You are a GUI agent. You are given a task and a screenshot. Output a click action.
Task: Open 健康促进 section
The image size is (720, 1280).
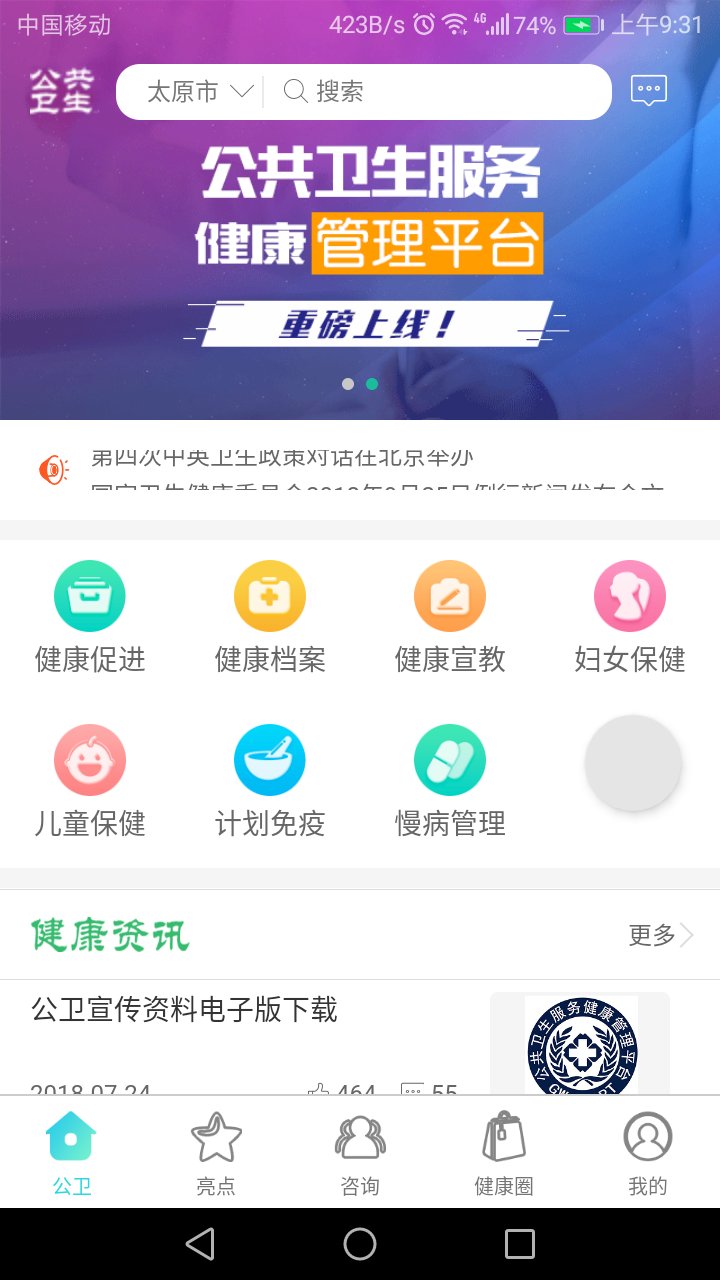pyautogui.click(x=90, y=616)
